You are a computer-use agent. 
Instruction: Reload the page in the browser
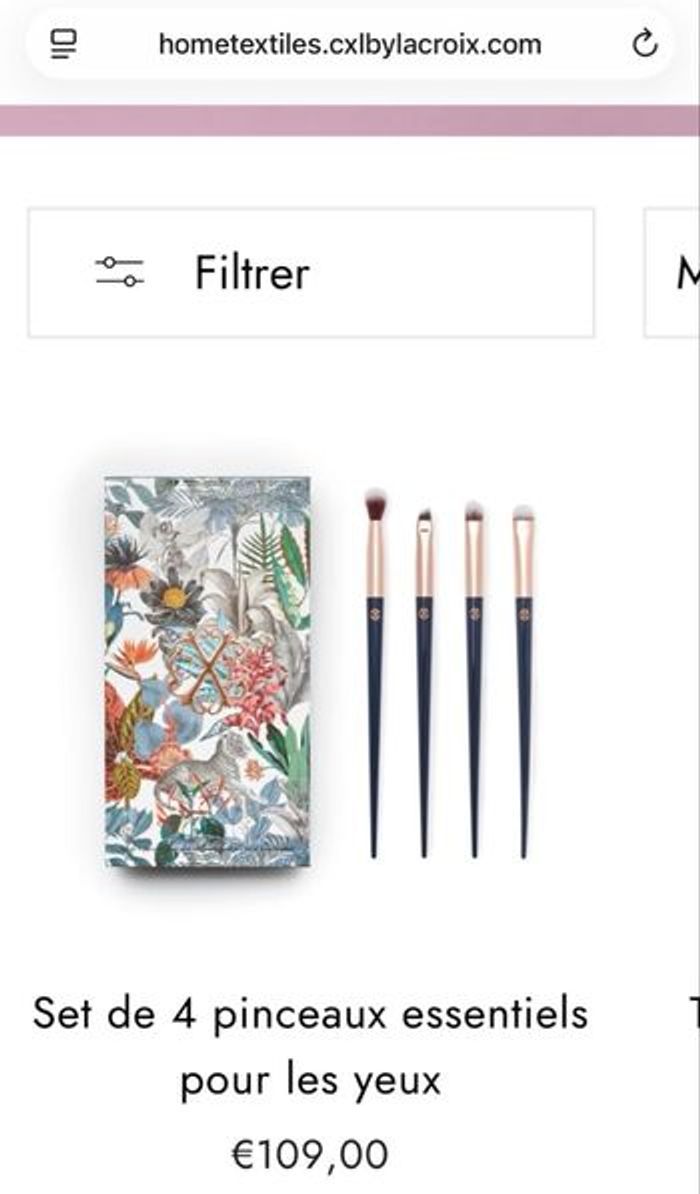pyautogui.click(x=645, y=44)
